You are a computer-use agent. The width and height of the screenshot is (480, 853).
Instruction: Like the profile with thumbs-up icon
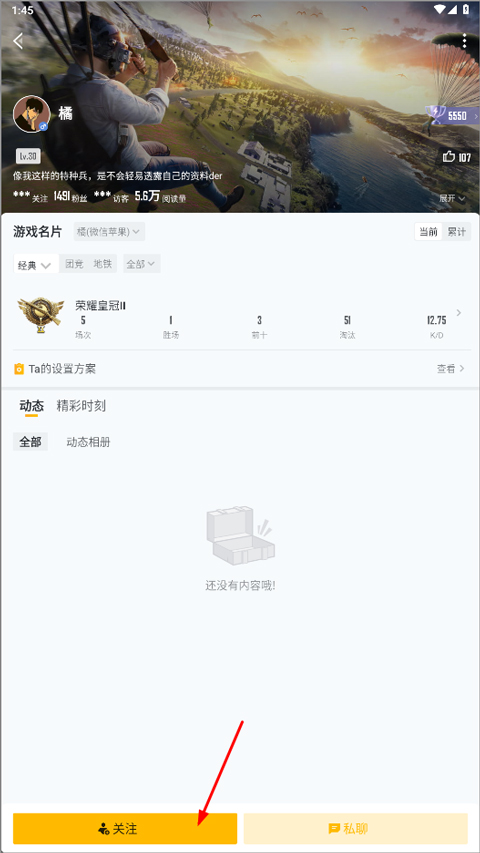pos(456,157)
